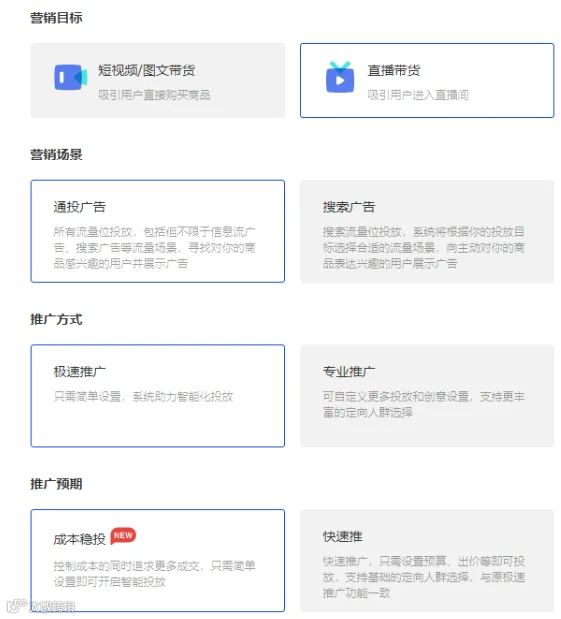The width and height of the screenshot is (561, 619).
Task: Tap the 快速推 option card
Action: 427,561
